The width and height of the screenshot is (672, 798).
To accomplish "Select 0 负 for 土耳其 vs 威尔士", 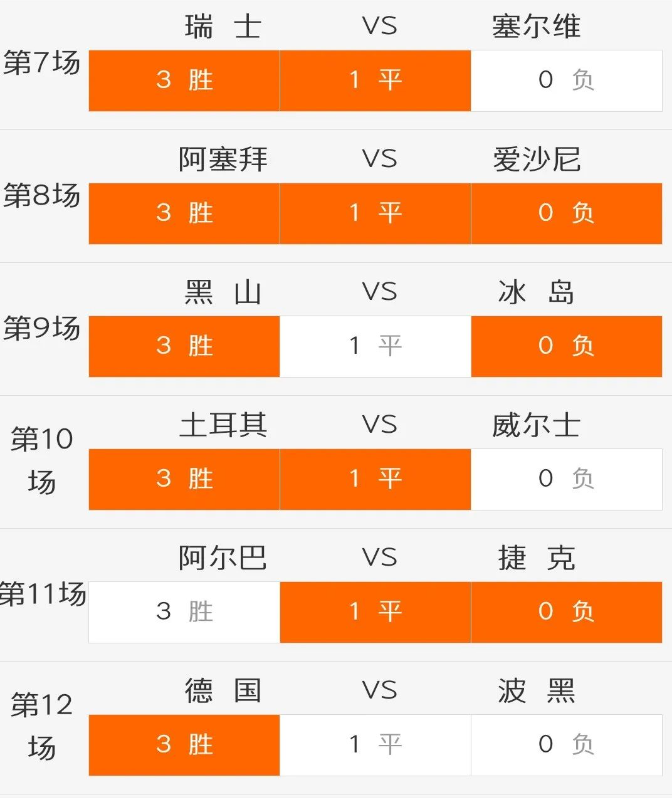I will [566, 479].
